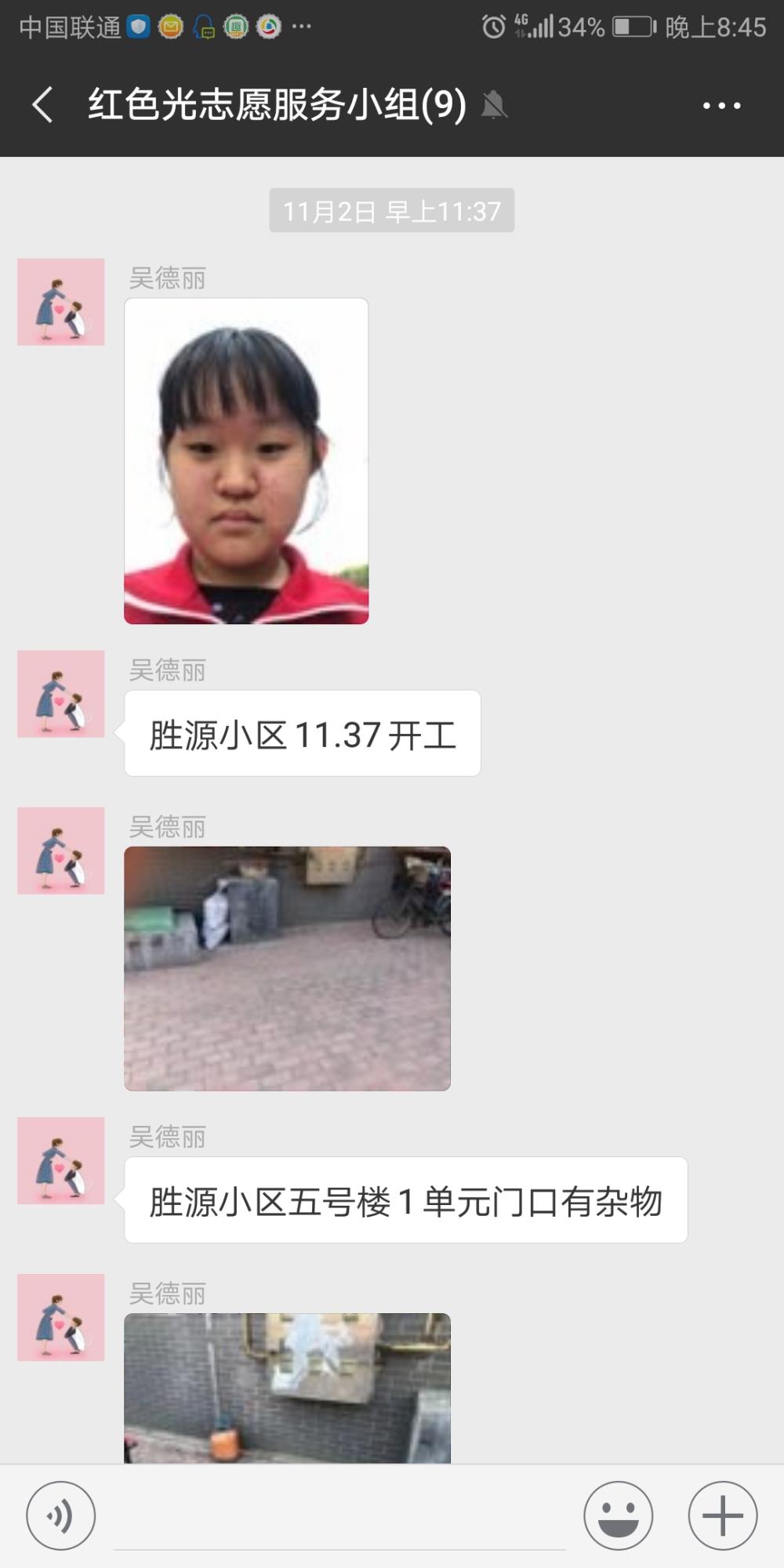Screen dimensions: 784x1568
Task: Tap the message text field
Action: point(339,1517)
